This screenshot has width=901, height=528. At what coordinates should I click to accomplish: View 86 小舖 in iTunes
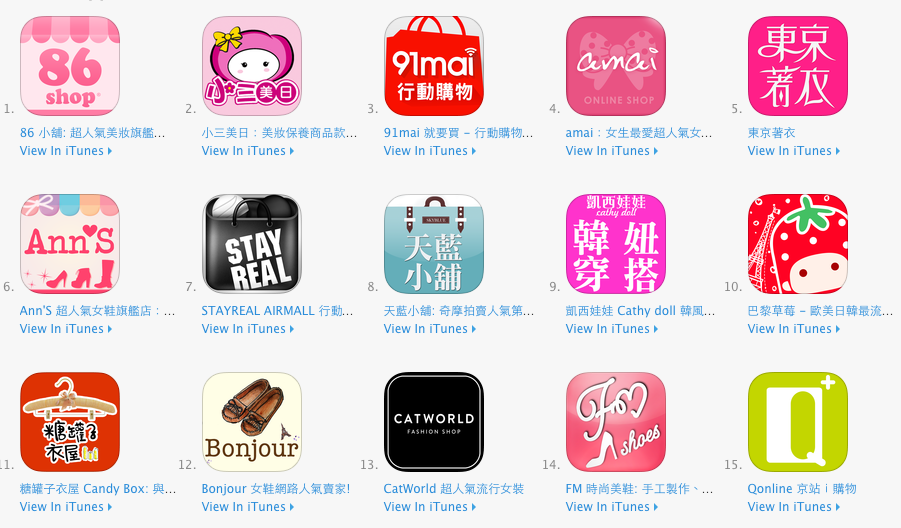pyautogui.click(x=66, y=151)
